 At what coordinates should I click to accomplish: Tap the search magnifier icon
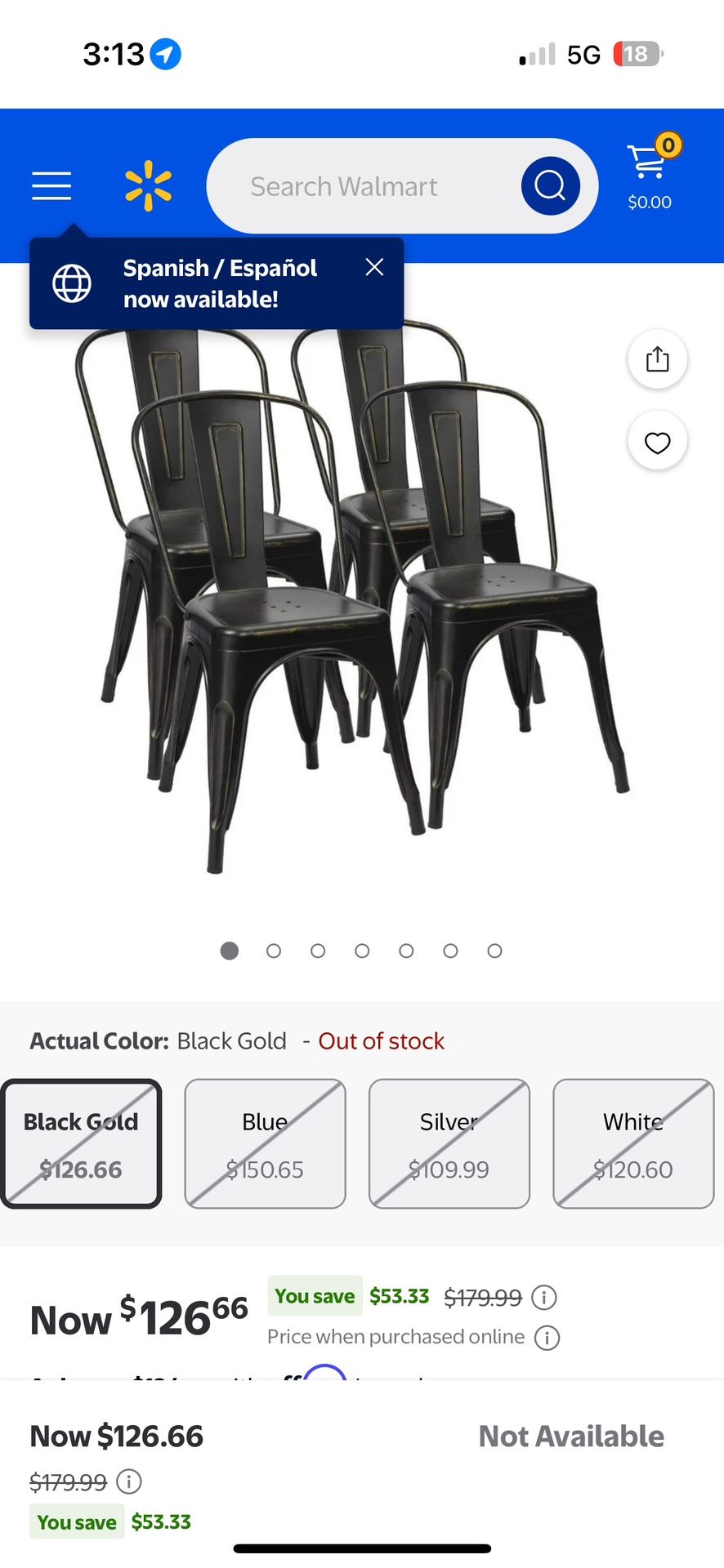click(x=550, y=185)
